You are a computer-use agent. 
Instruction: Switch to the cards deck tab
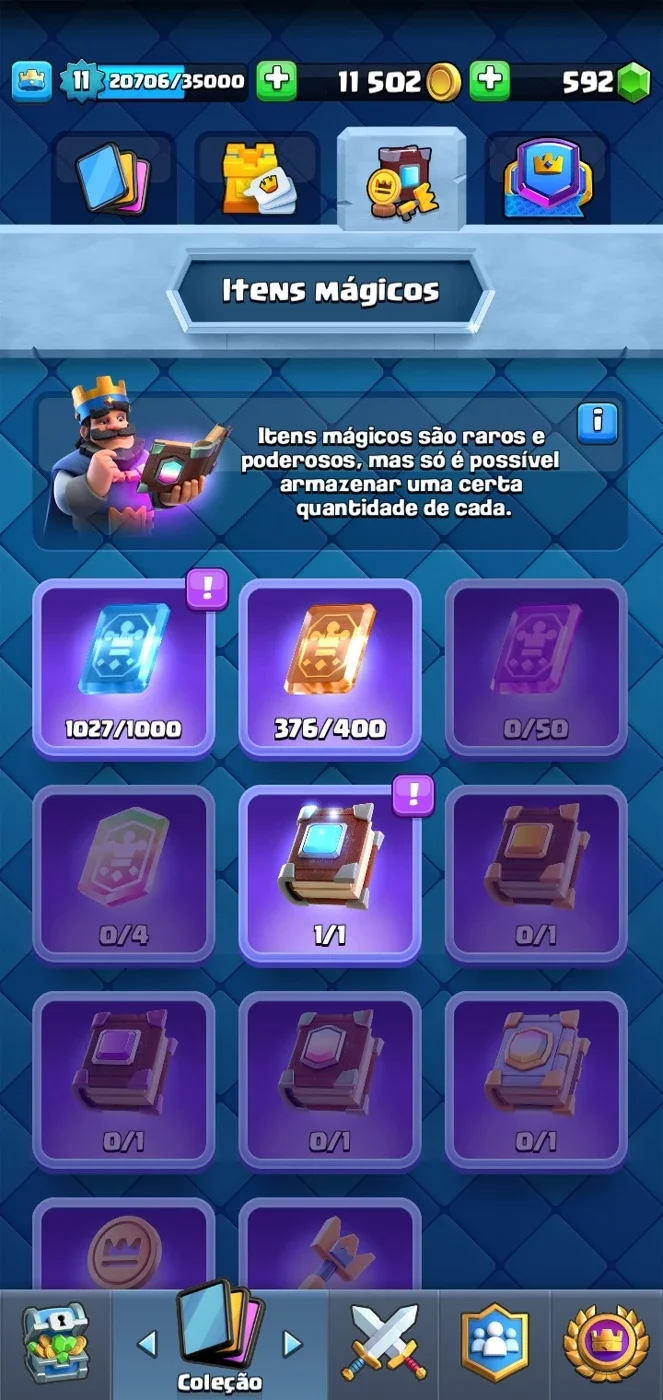pyautogui.click(x=113, y=179)
